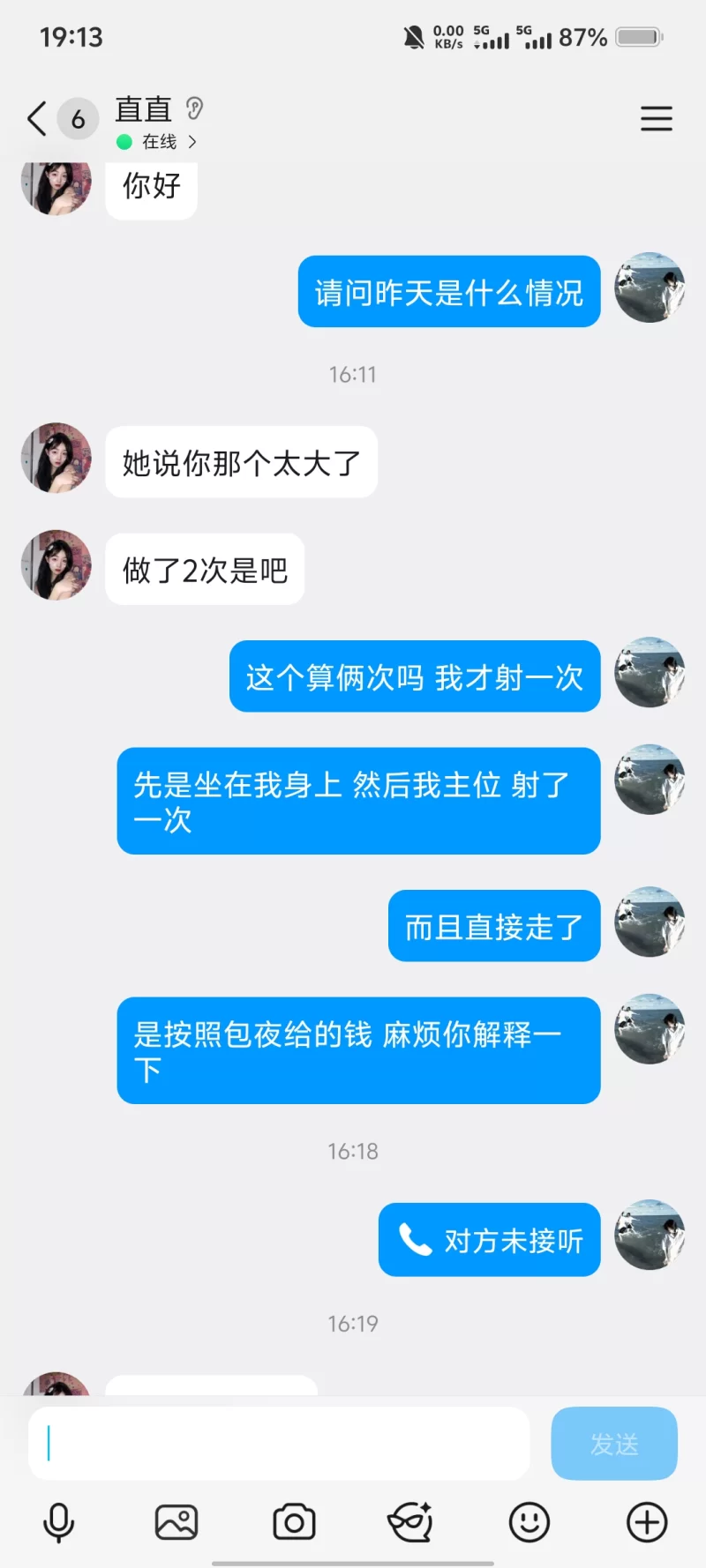The width and height of the screenshot is (706, 1568).
Task: Redial from the 对方未接听 call bubble
Action: pyautogui.click(x=490, y=1240)
